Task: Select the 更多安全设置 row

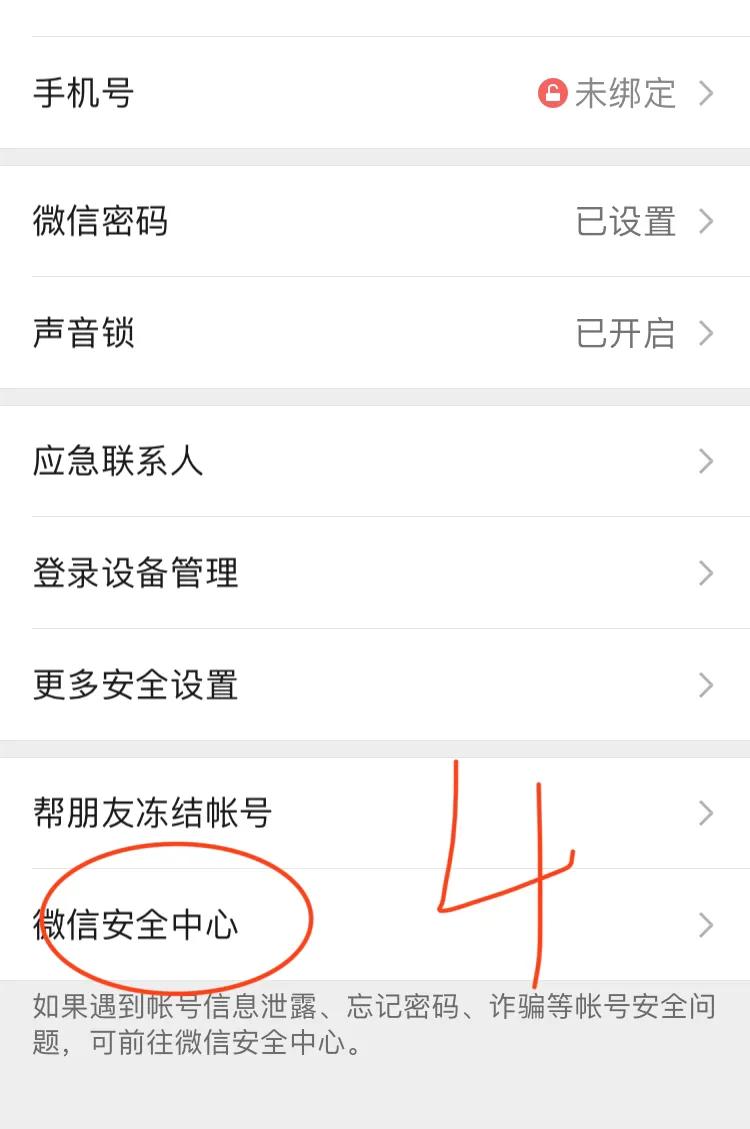Action: click(x=375, y=685)
